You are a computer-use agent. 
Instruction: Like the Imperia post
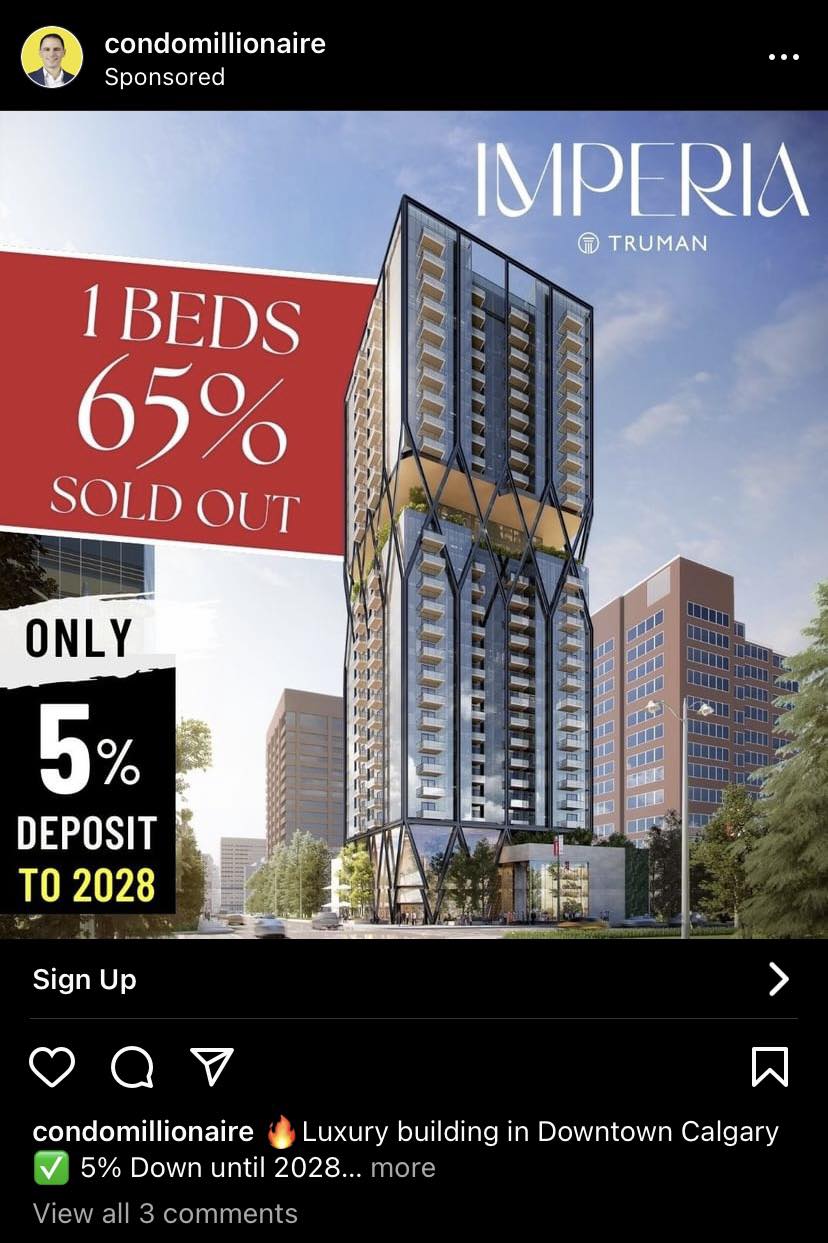[52, 1067]
